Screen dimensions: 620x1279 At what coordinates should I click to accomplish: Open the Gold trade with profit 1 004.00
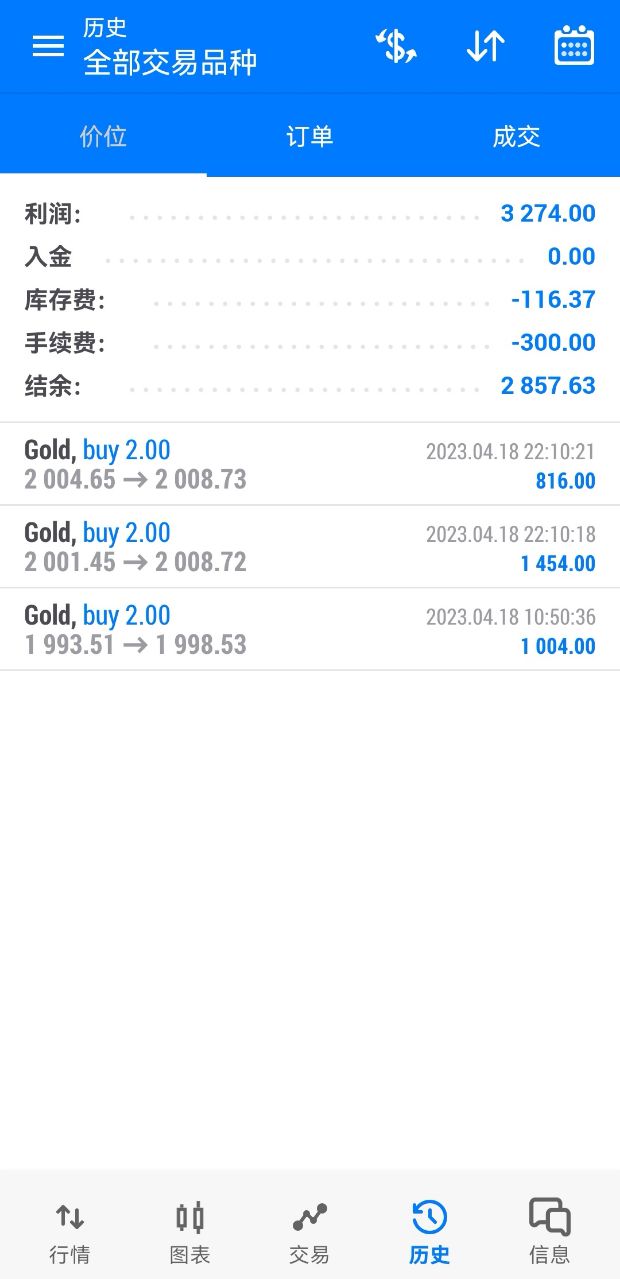(x=310, y=630)
